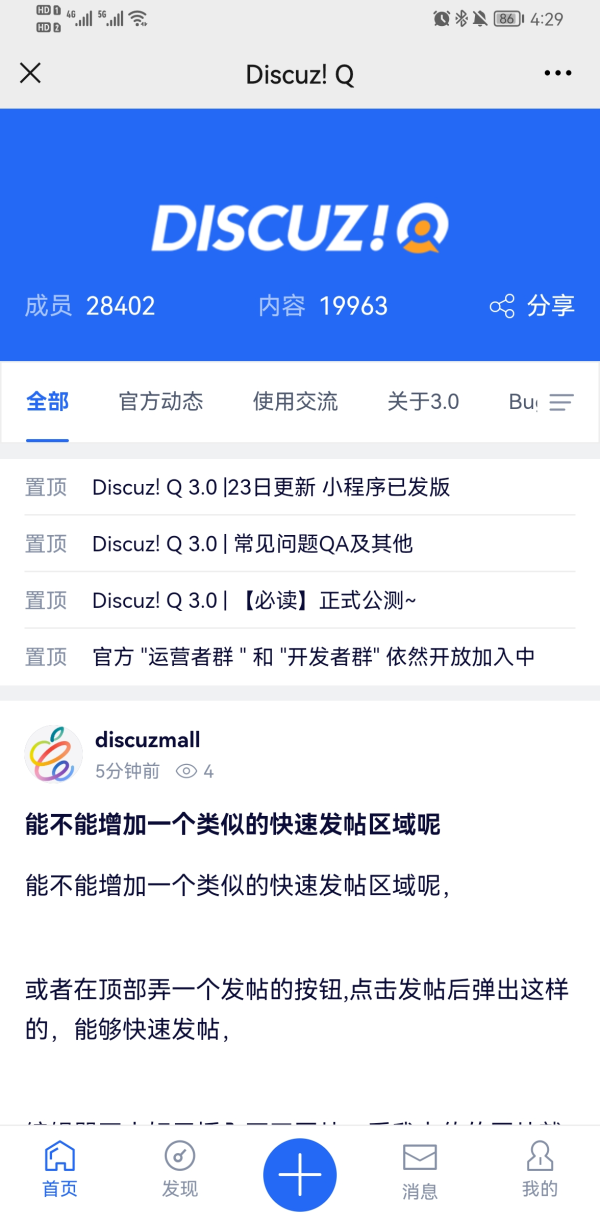Go to the 我的 profile tab
600x1224 pixels.
coord(540,1168)
